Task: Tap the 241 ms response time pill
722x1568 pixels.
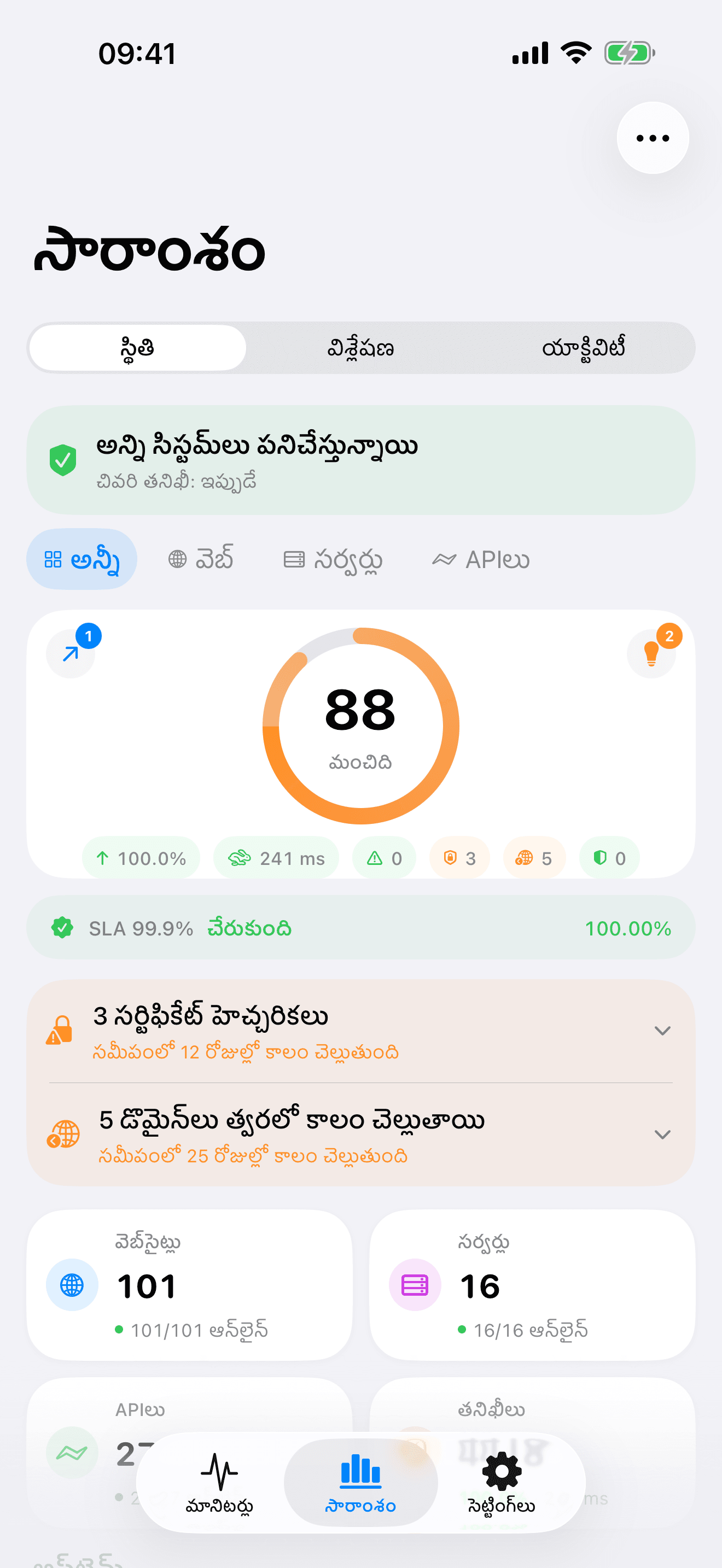Action: pos(276,858)
